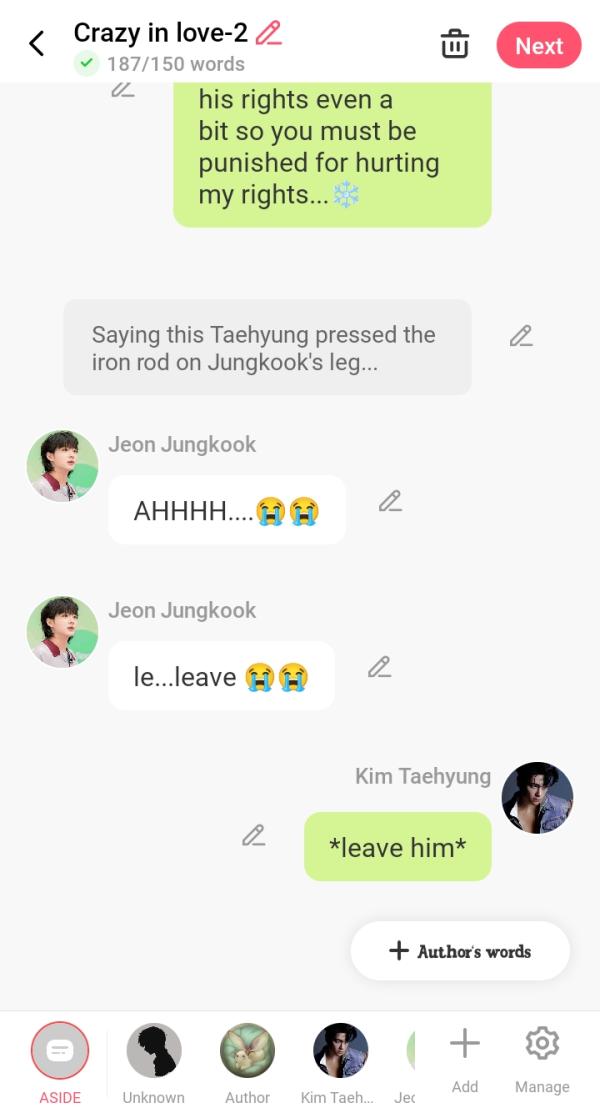600x1118 pixels.
Task: Edit Taehyung's *leave him* message
Action: coord(254,836)
